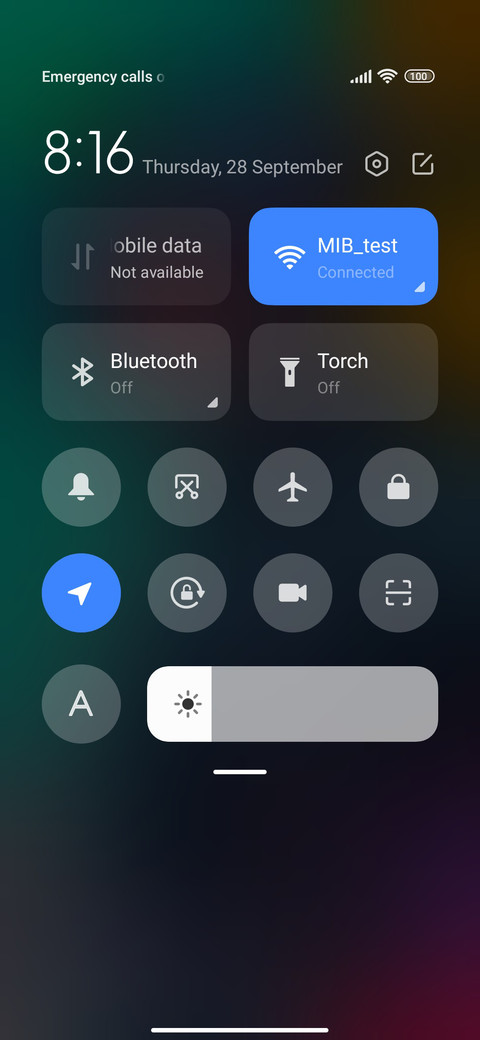Screen dimensions: 480x1040
Task: Open the scanner tool
Action: tap(398, 593)
